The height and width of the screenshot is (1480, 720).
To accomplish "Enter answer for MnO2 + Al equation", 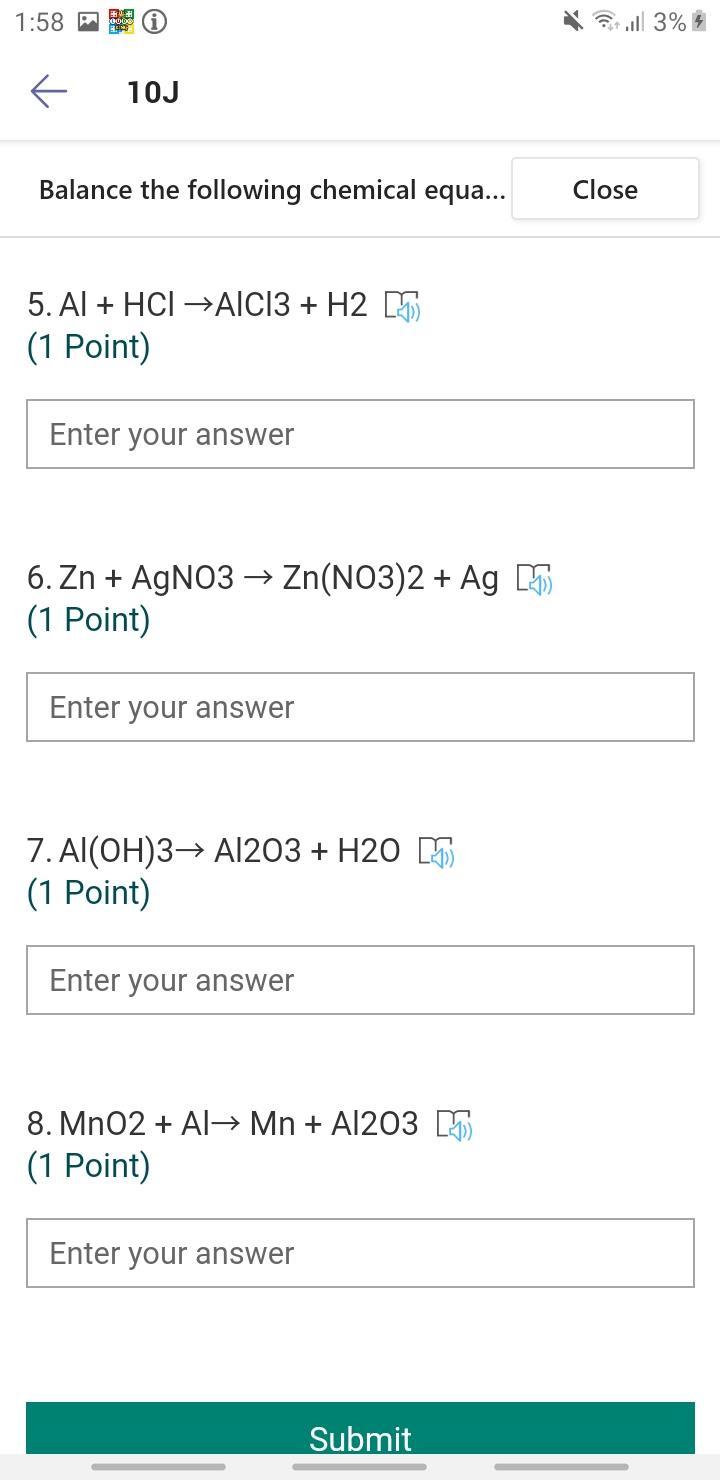I will [x=360, y=1253].
